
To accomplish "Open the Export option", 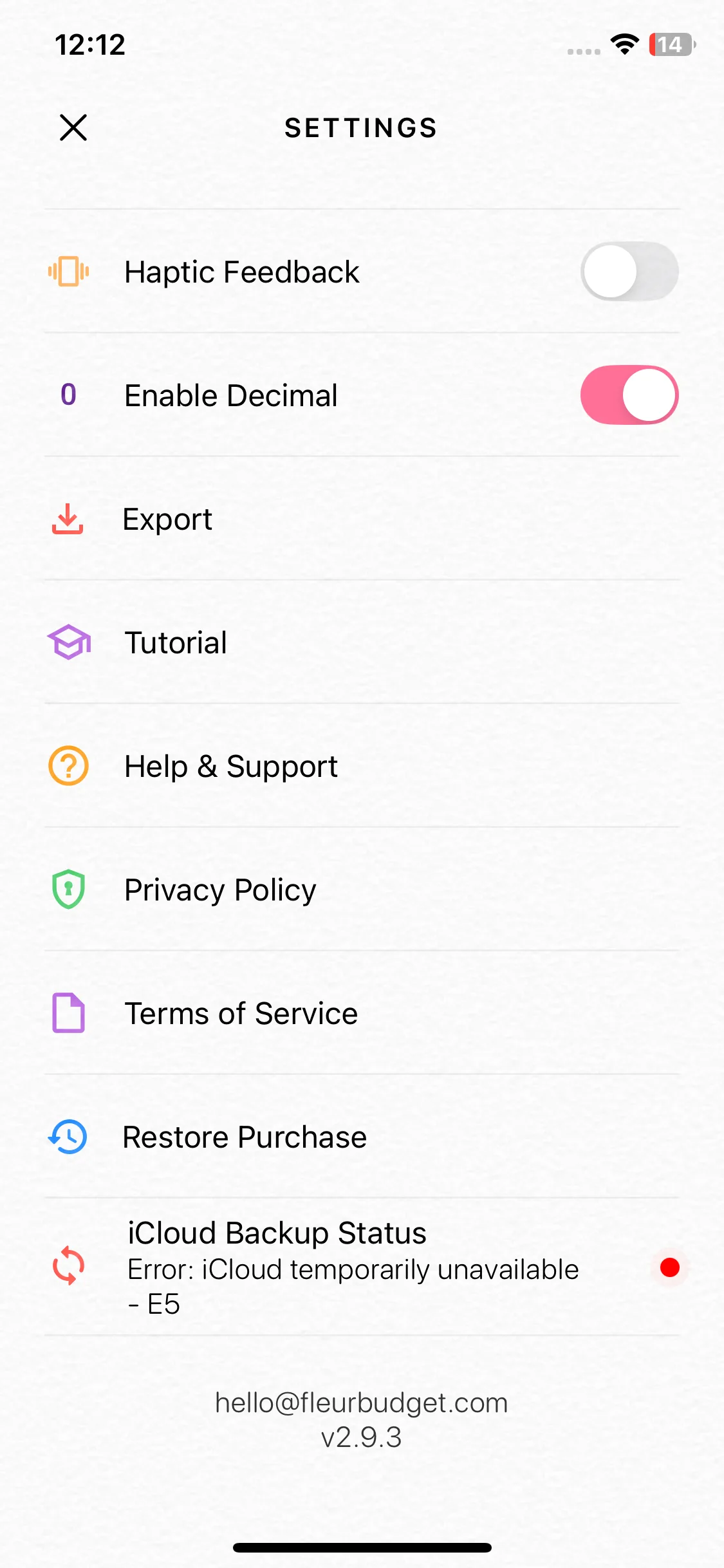I will (167, 519).
